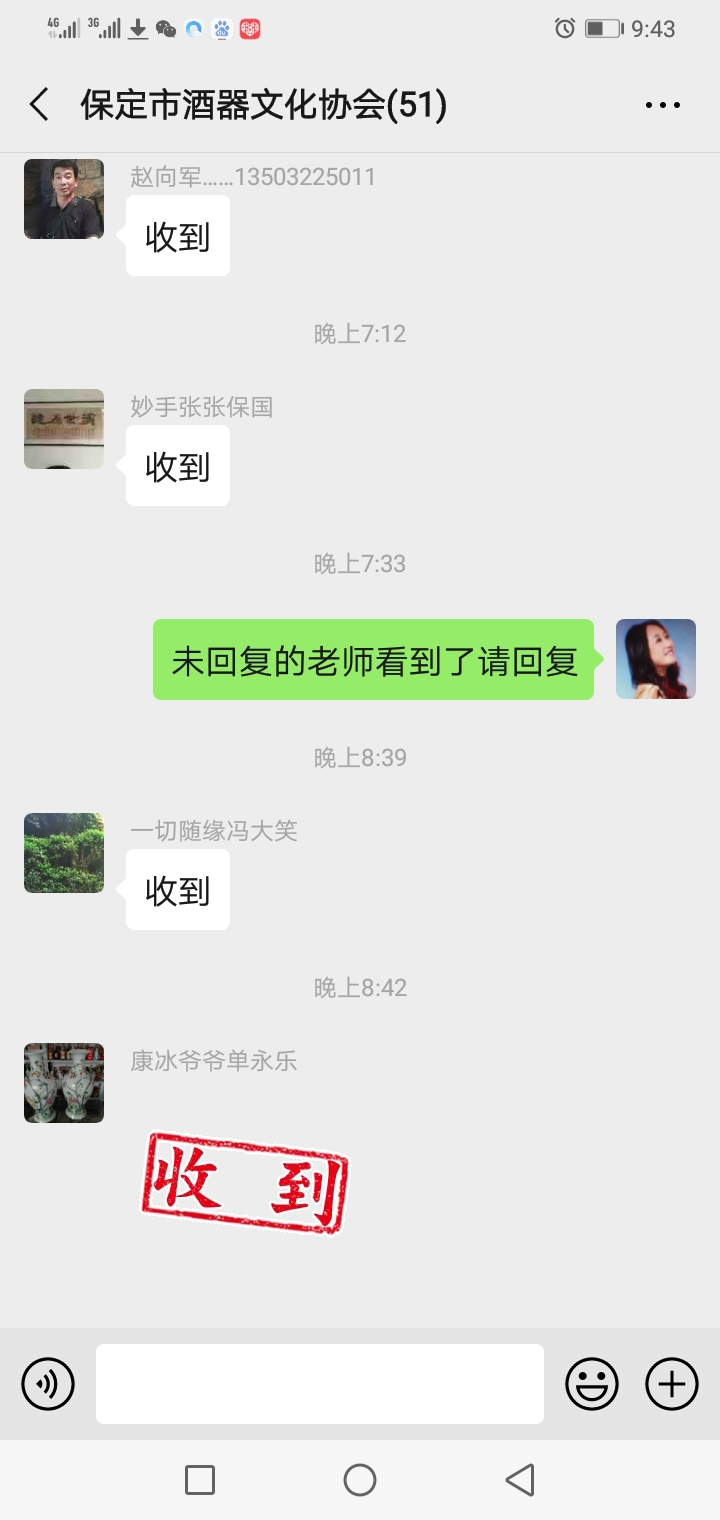Go back from the group chat

(40, 105)
